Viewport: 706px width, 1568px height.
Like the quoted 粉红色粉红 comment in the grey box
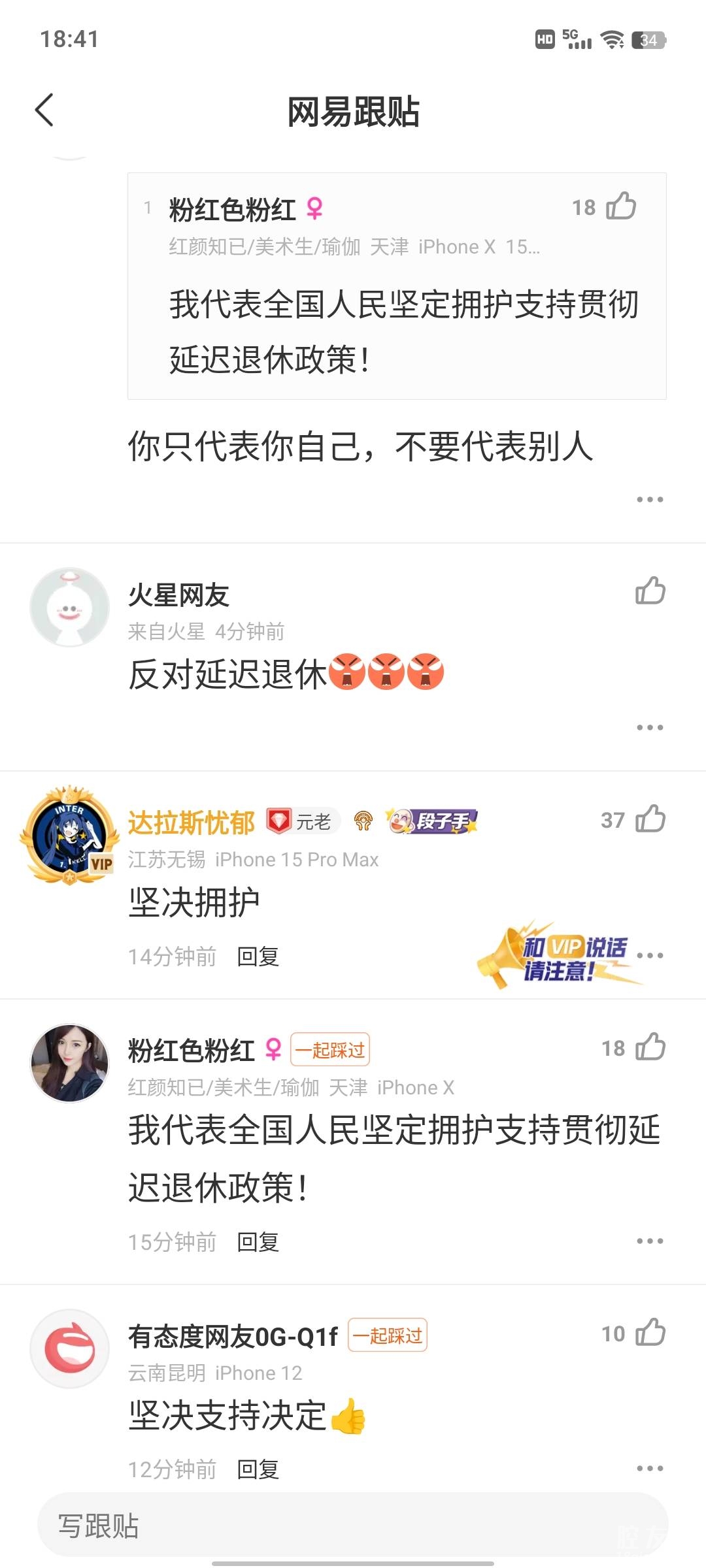(621, 206)
